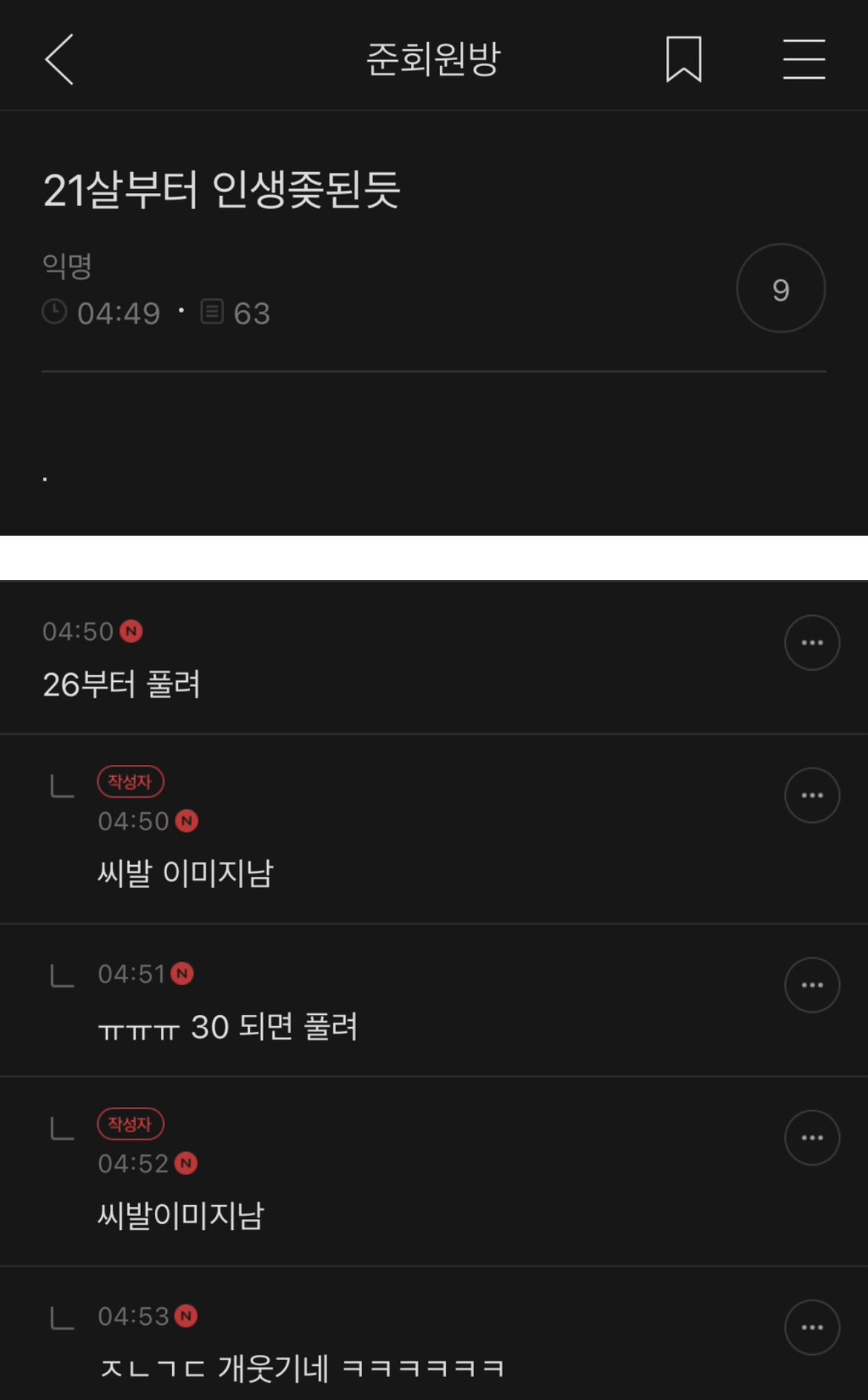Screen dimensions: 868x1400
Task: Go back from the 준회원방 post
Action: 59,59
